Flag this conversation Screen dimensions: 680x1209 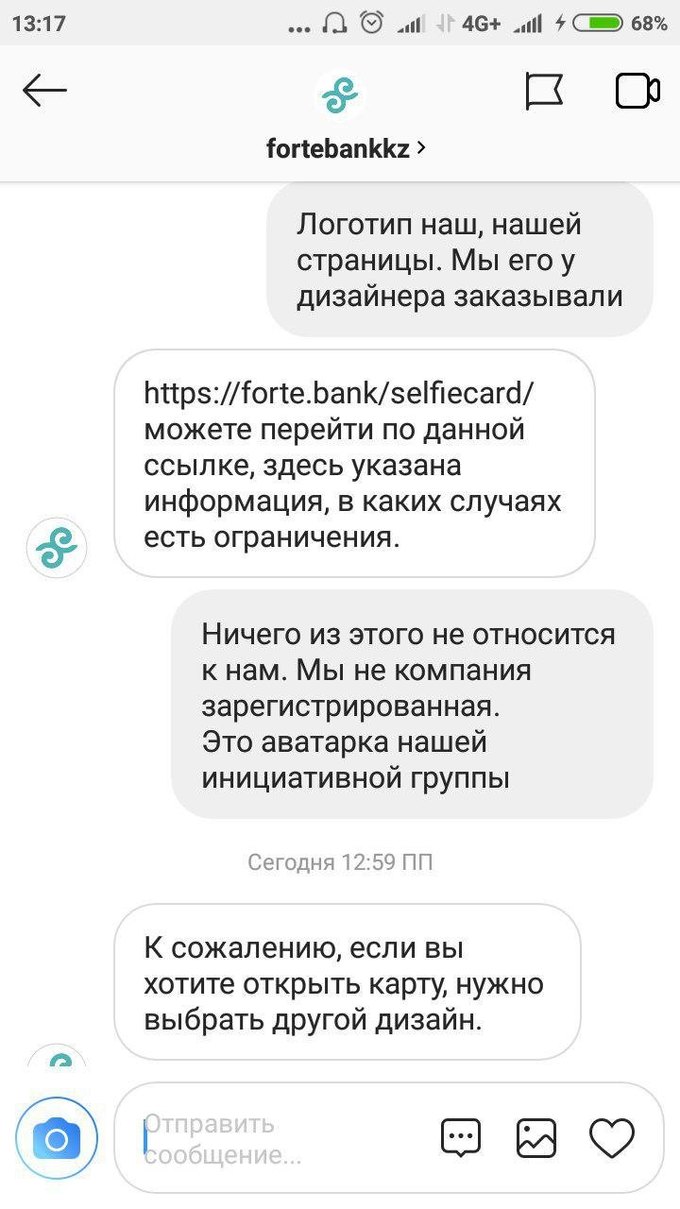coord(544,92)
